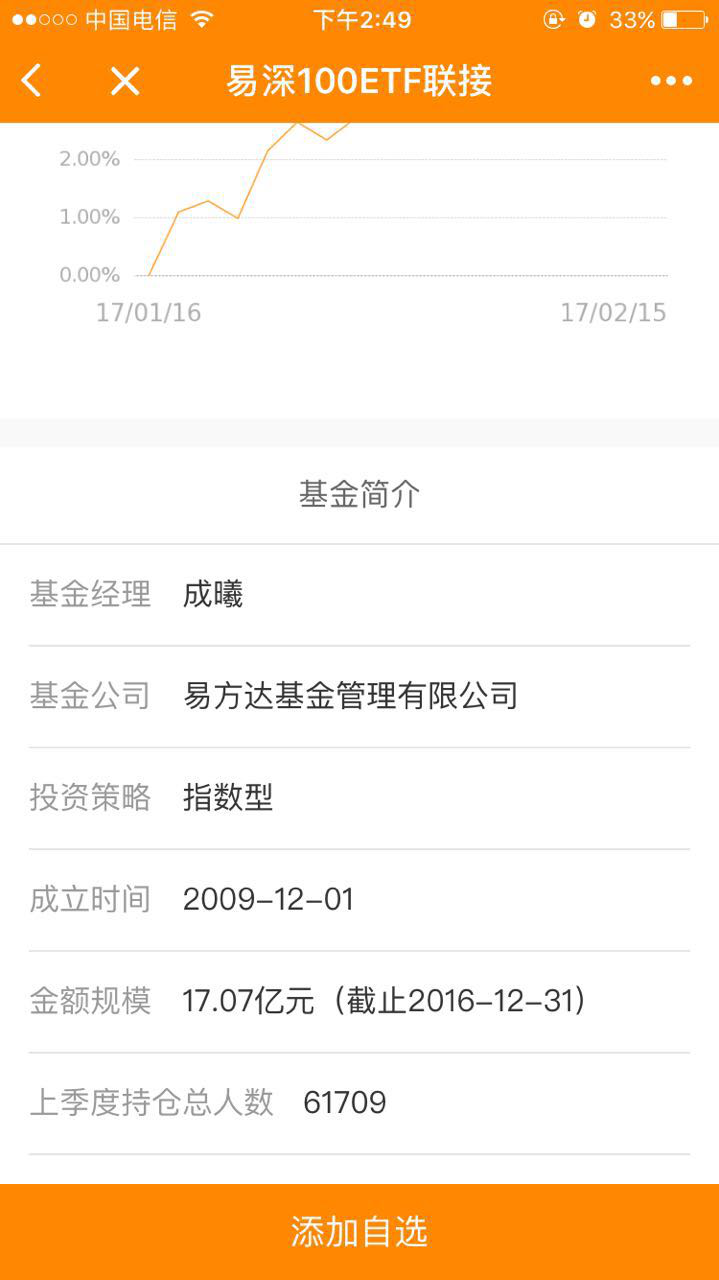Close the fund page with X
The height and width of the screenshot is (1280, 719).
[x=125, y=81]
